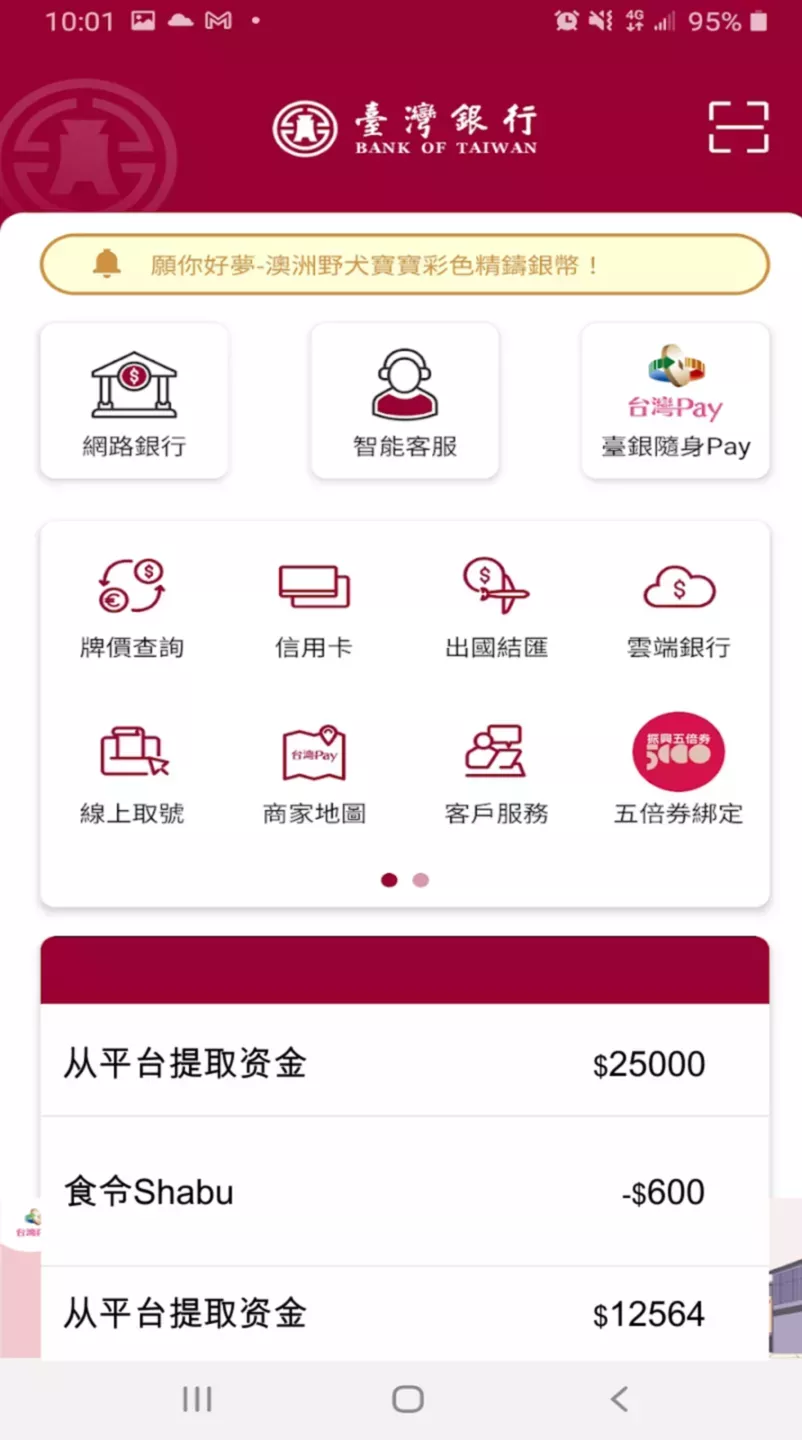This screenshot has width=802, height=1440.
Task: Open 雲端銀行 cloud banking
Action: (678, 606)
